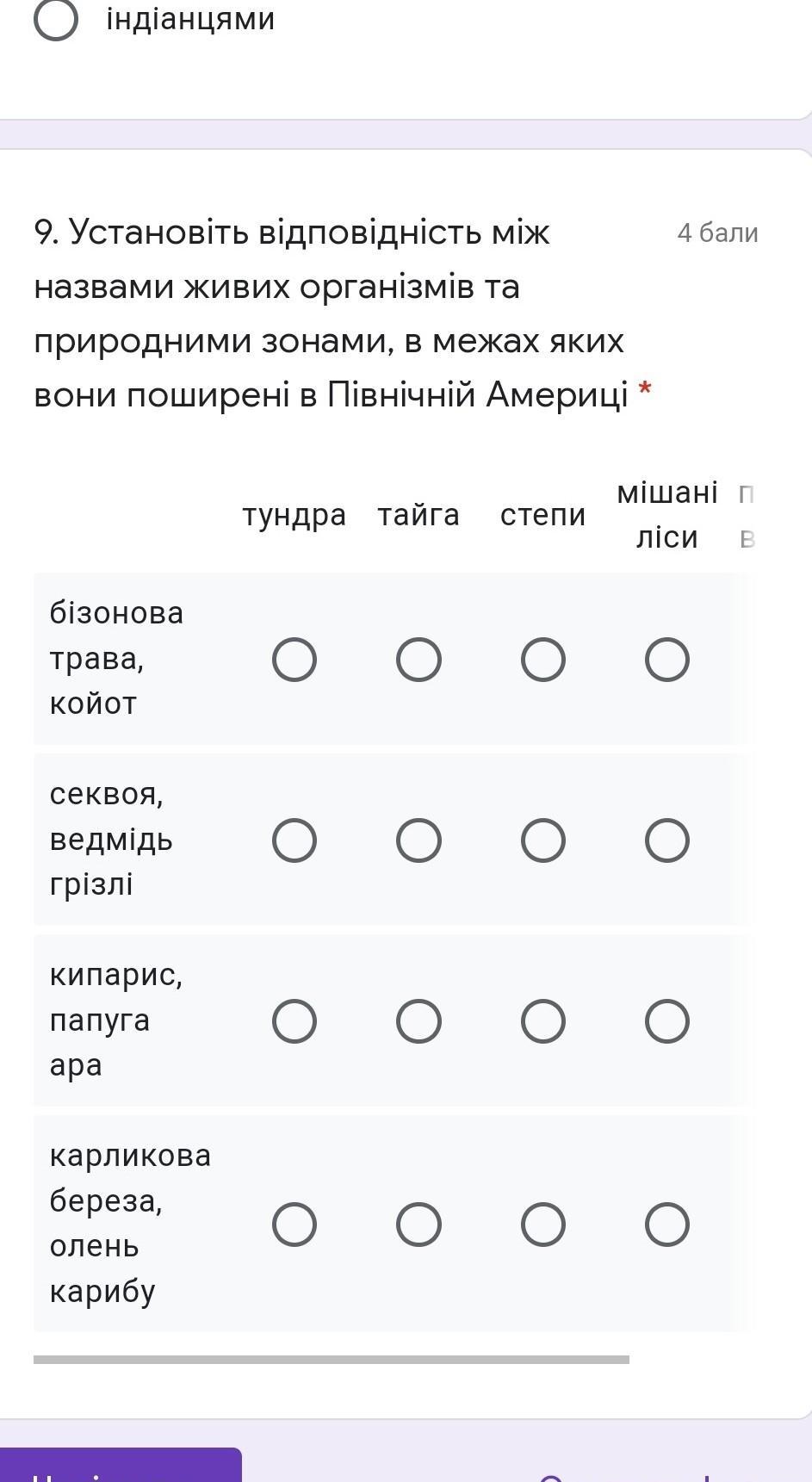Assign степи to карликова береза, олень карибу
Image resolution: width=812 pixels, height=1482 pixels.
[x=543, y=1225]
